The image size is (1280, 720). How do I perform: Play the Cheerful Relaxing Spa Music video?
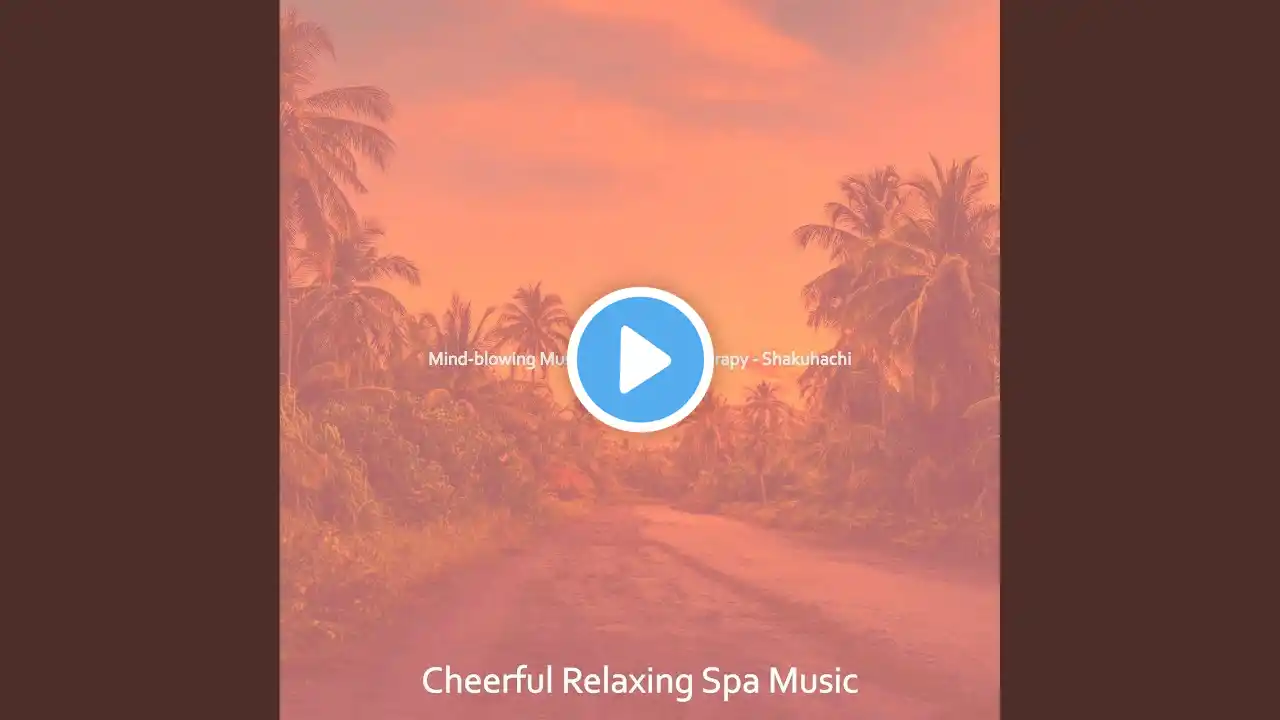click(x=640, y=360)
